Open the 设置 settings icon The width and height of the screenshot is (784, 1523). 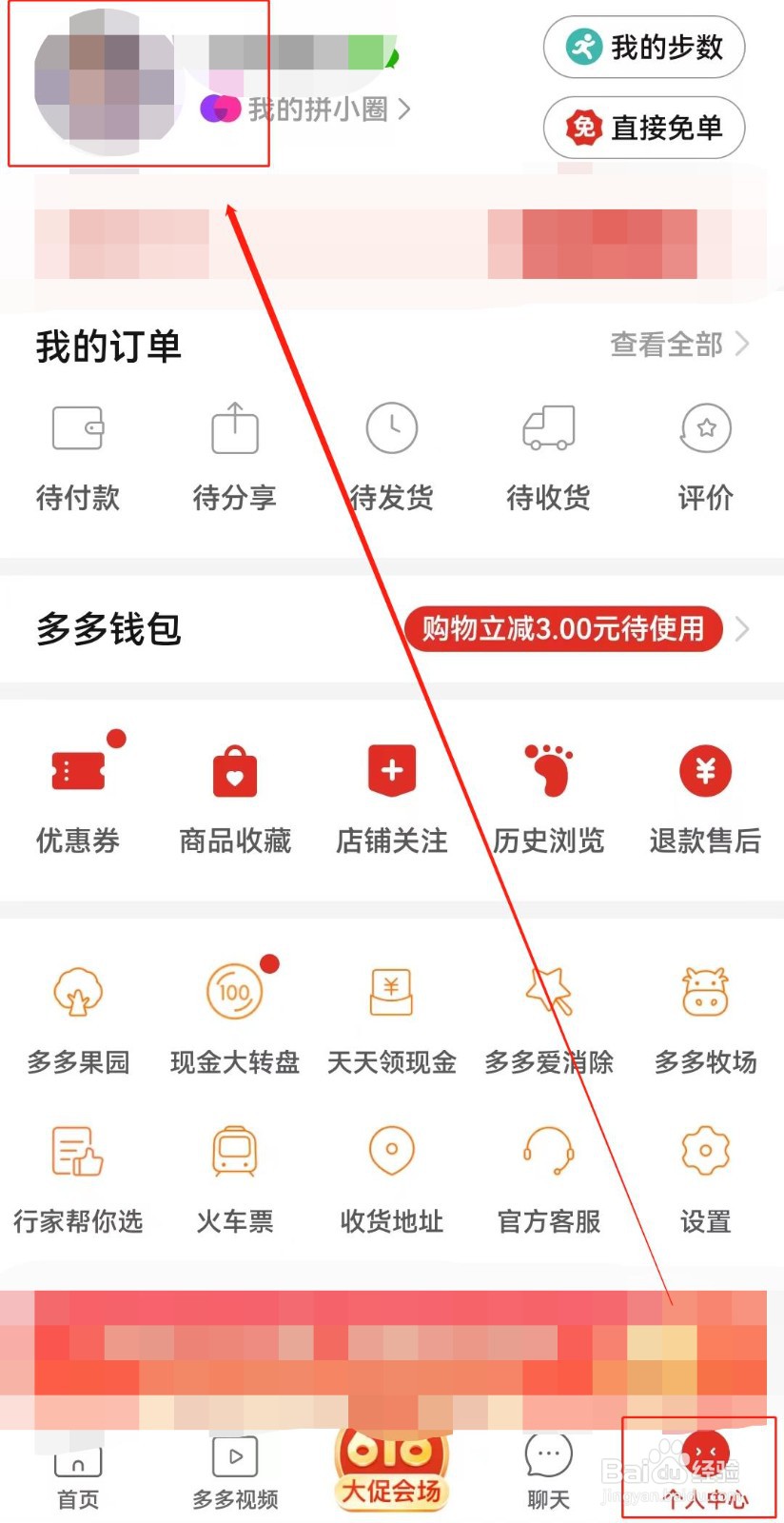pyautogui.click(x=704, y=1178)
